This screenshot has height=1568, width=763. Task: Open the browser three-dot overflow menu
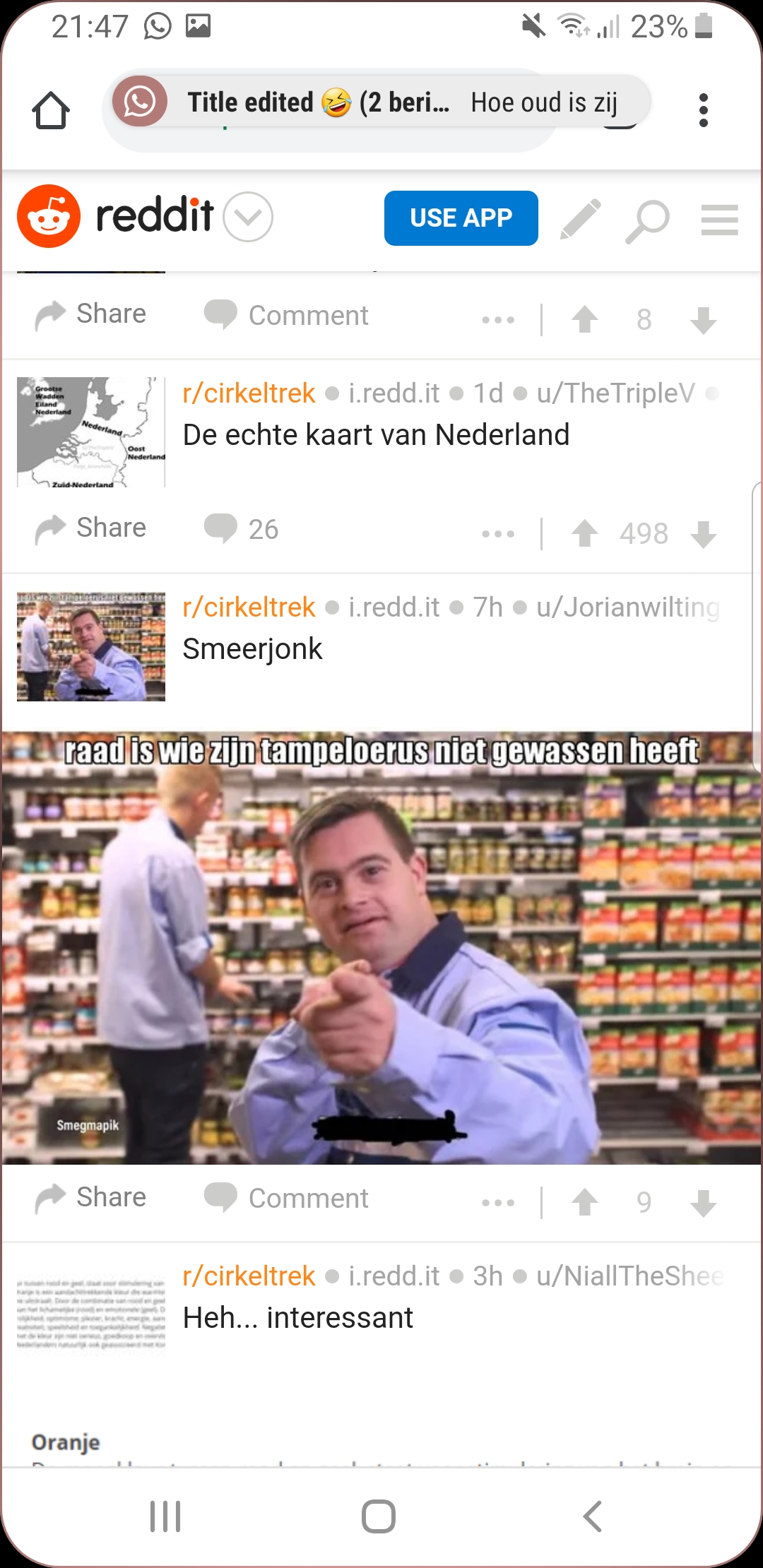(703, 110)
